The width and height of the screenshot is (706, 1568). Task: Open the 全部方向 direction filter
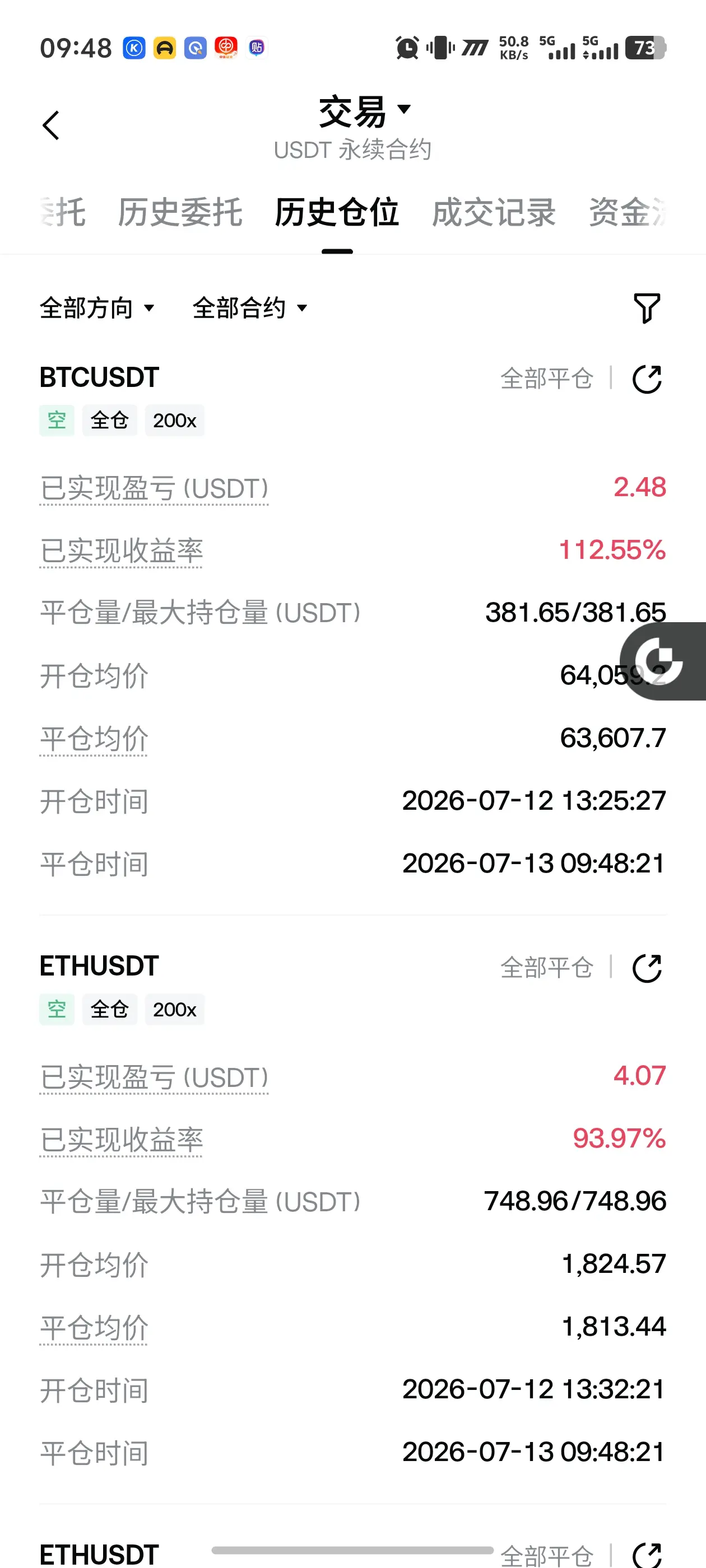coord(97,308)
